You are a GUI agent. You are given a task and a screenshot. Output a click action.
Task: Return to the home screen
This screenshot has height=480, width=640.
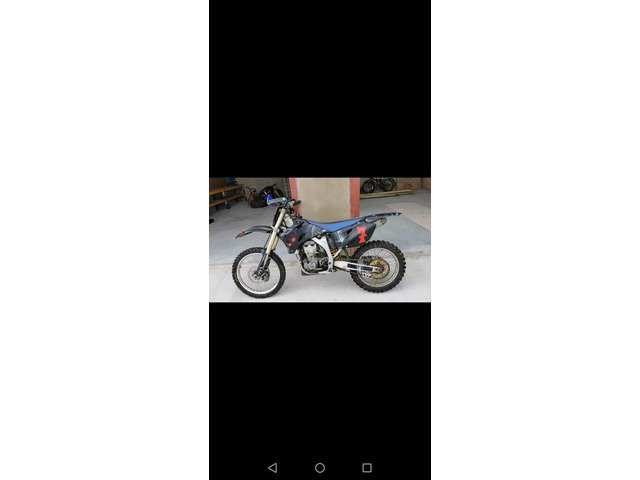click(x=320, y=467)
